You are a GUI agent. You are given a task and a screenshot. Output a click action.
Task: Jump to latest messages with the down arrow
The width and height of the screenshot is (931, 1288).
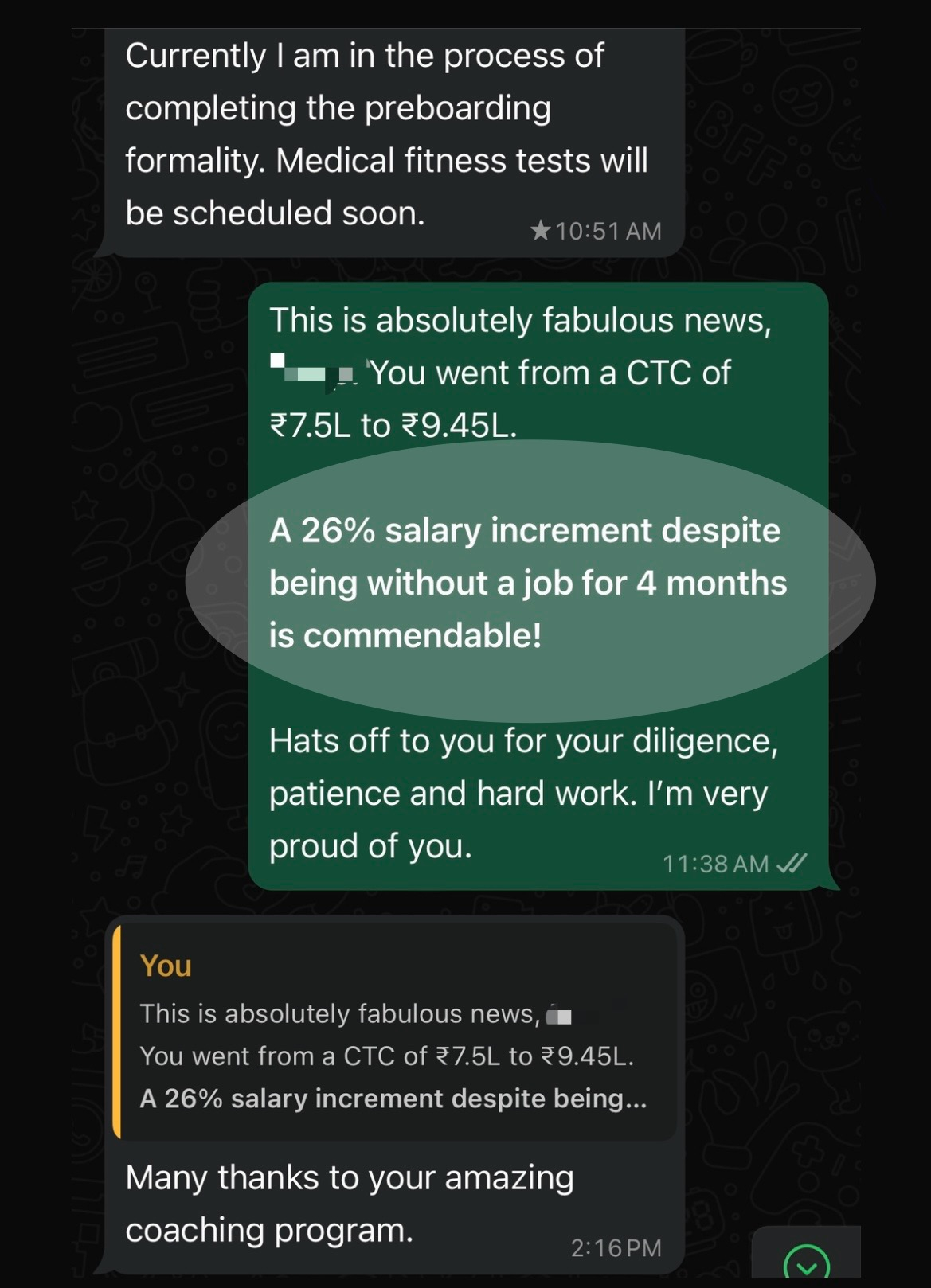click(806, 1263)
